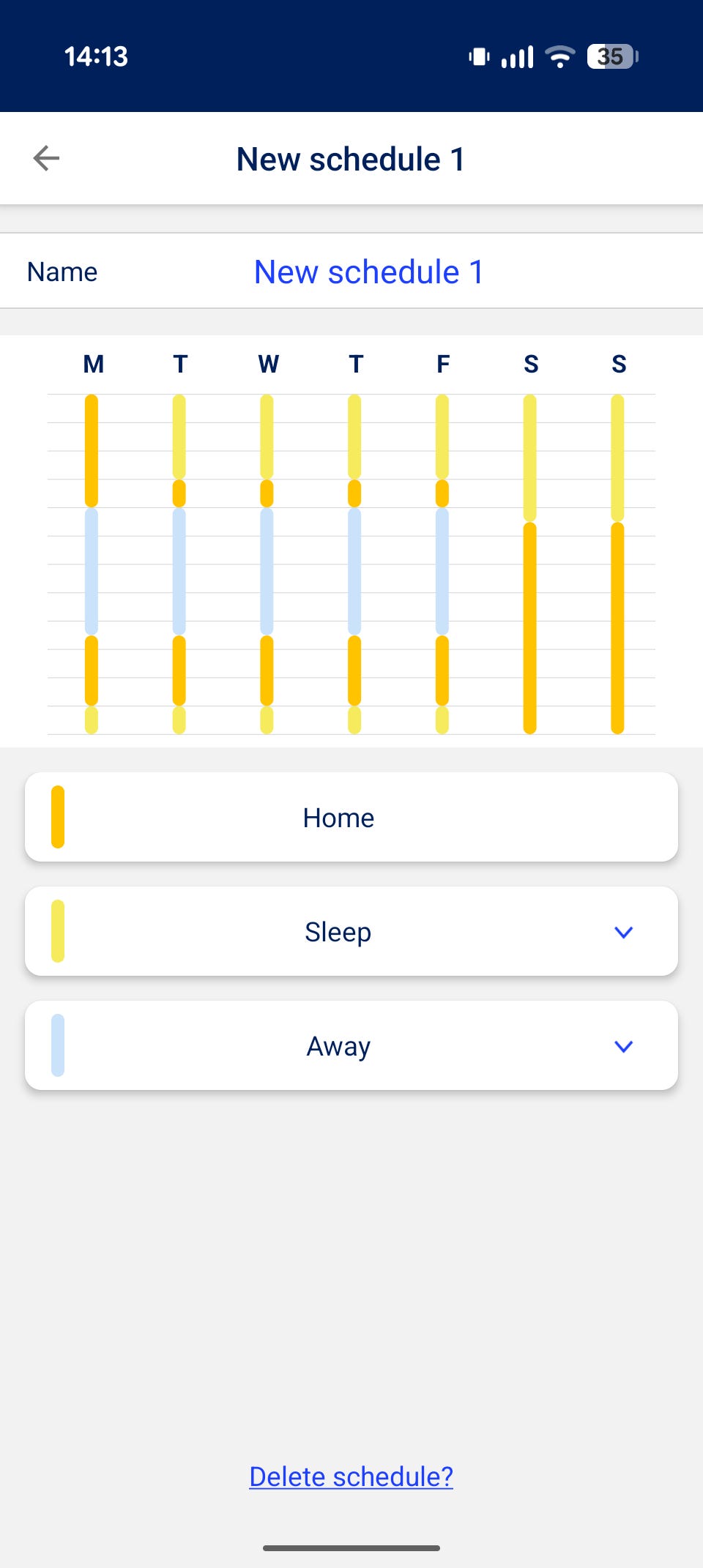
Task: Open Monday's schedule column
Action: point(92,564)
